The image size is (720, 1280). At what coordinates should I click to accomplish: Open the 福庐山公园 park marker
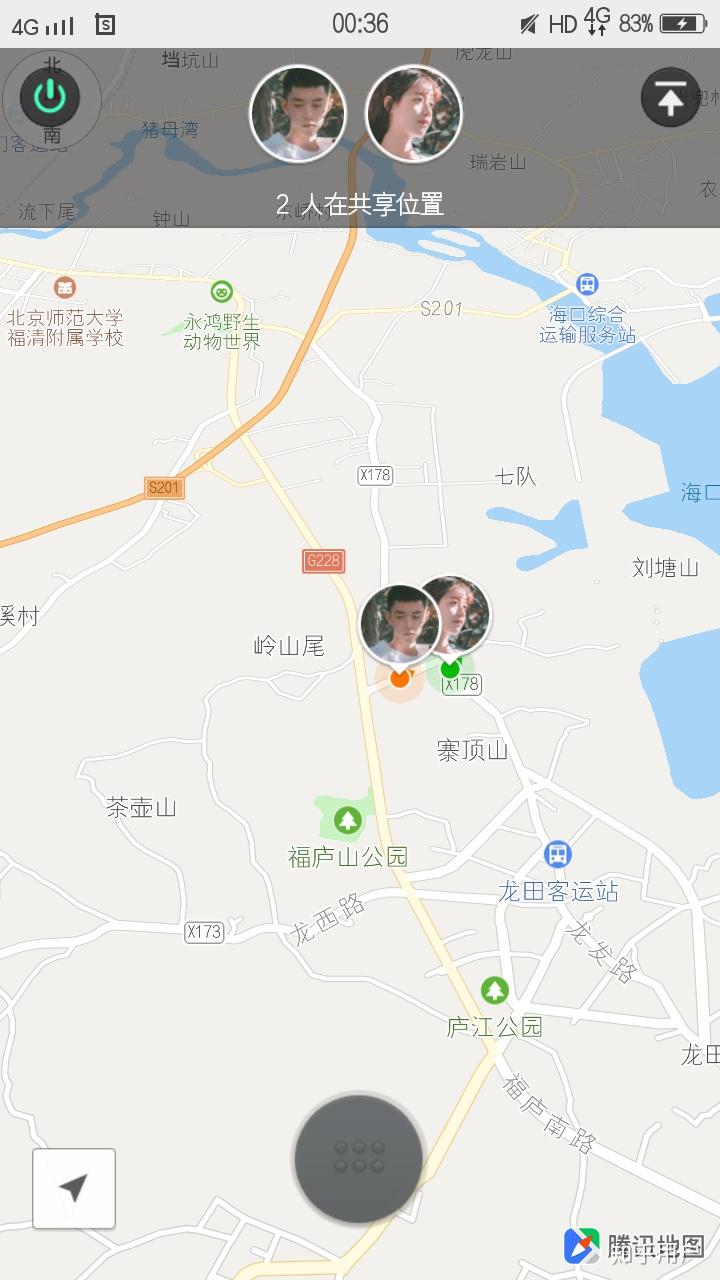click(x=345, y=820)
